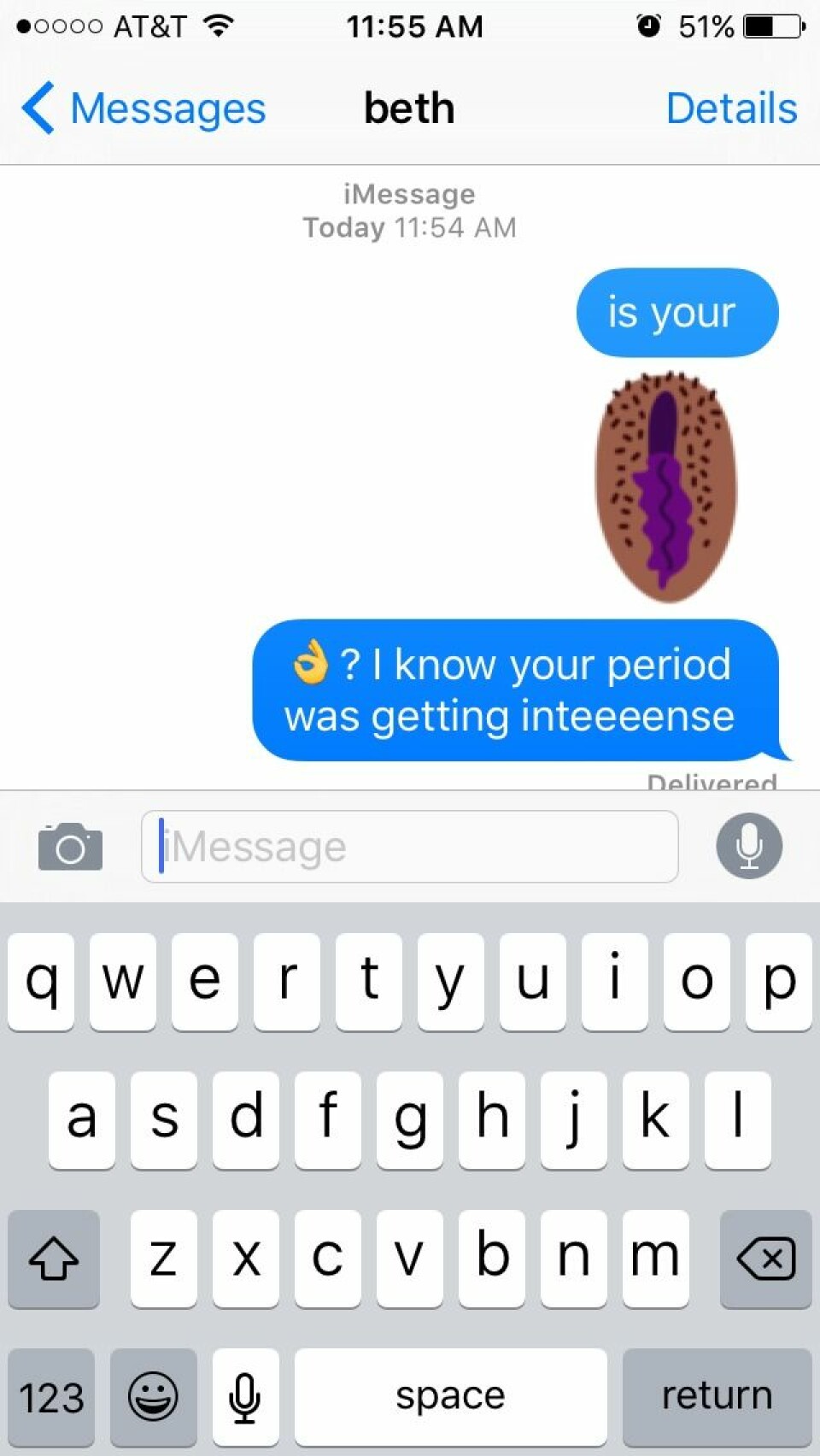Switch keyboard to emoji
820x1456 pixels.
tap(154, 1396)
